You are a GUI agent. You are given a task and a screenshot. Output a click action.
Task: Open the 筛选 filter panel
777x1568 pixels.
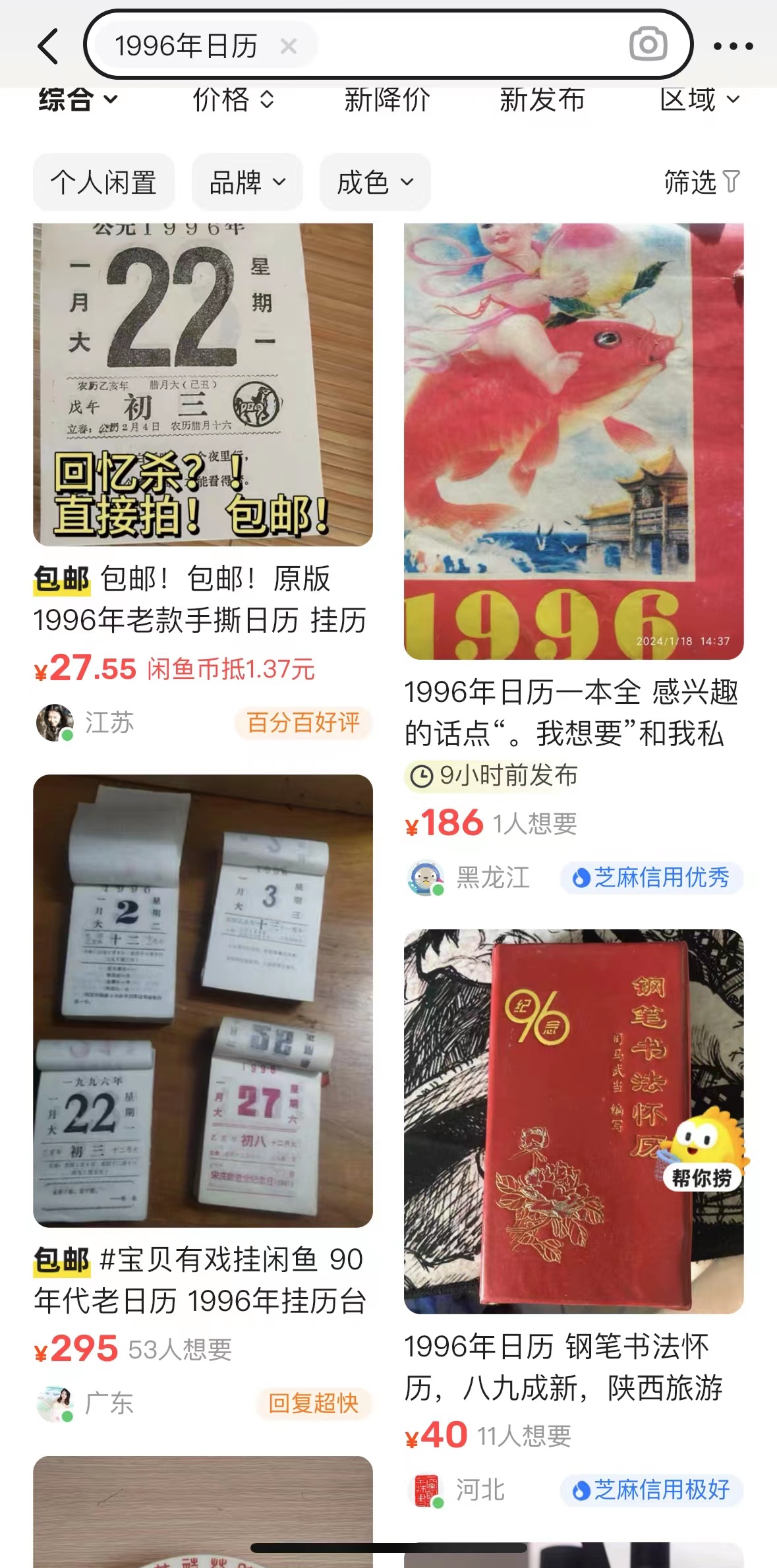(x=702, y=182)
